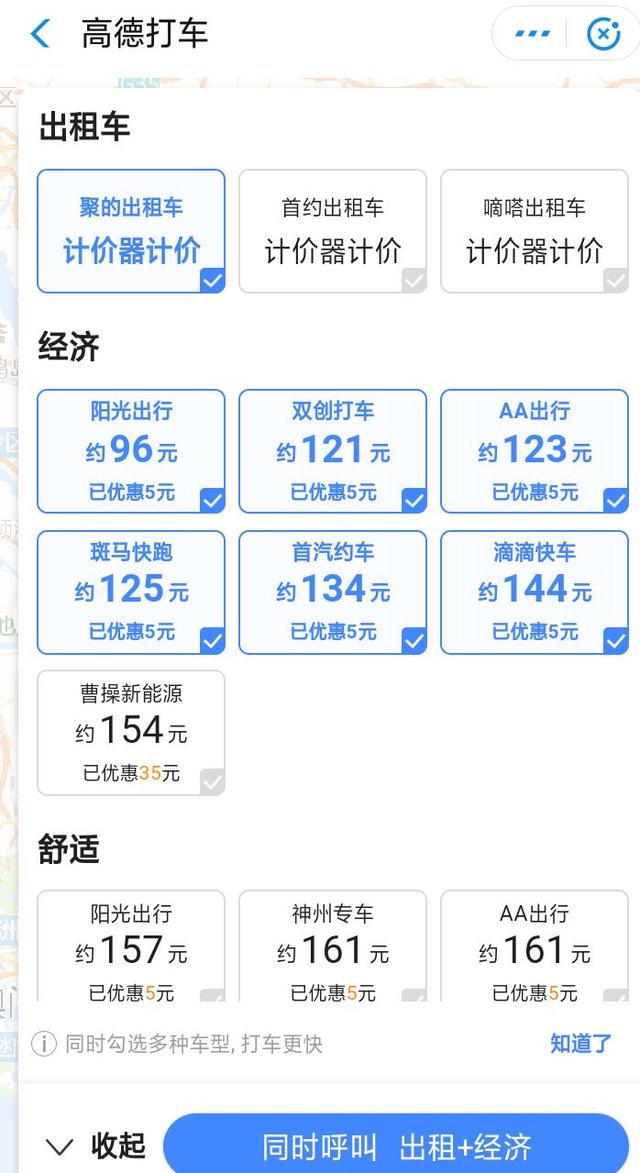Call rides with 同时呼叫 出租+经济
The height and width of the screenshot is (1173, 640).
pos(396,1146)
